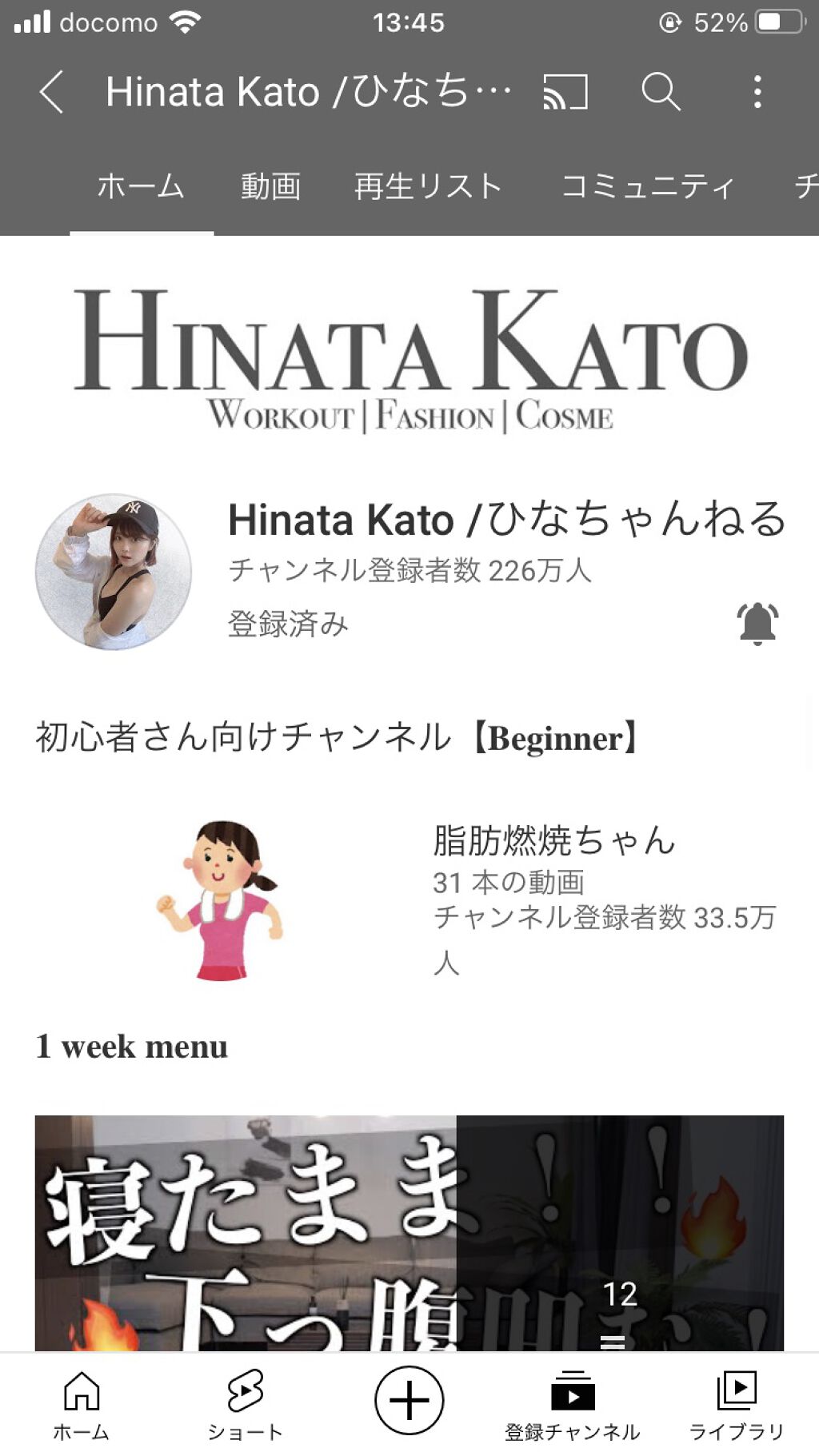Change notification bell settings
Screen dimensions: 819x1456
(x=757, y=624)
